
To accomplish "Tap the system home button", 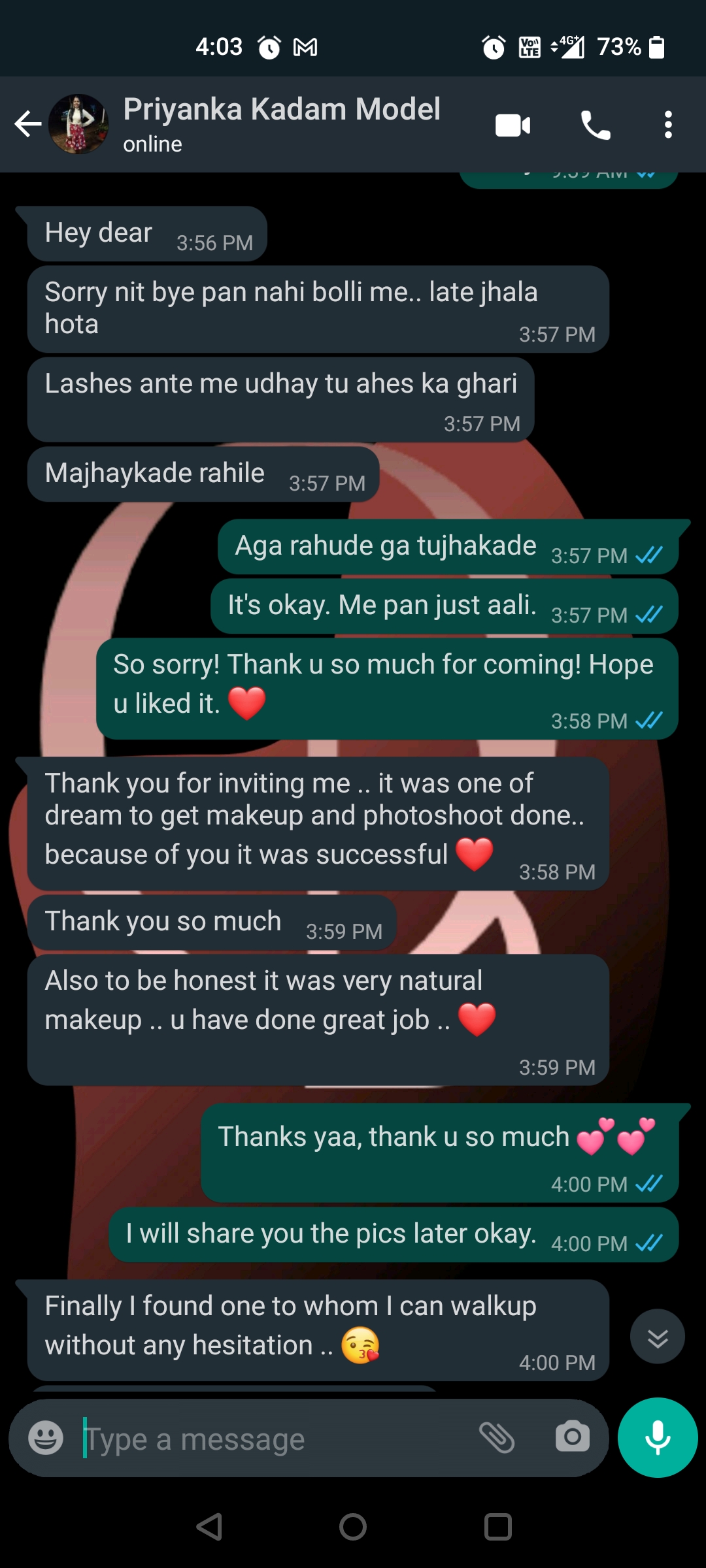I will 353,1527.
